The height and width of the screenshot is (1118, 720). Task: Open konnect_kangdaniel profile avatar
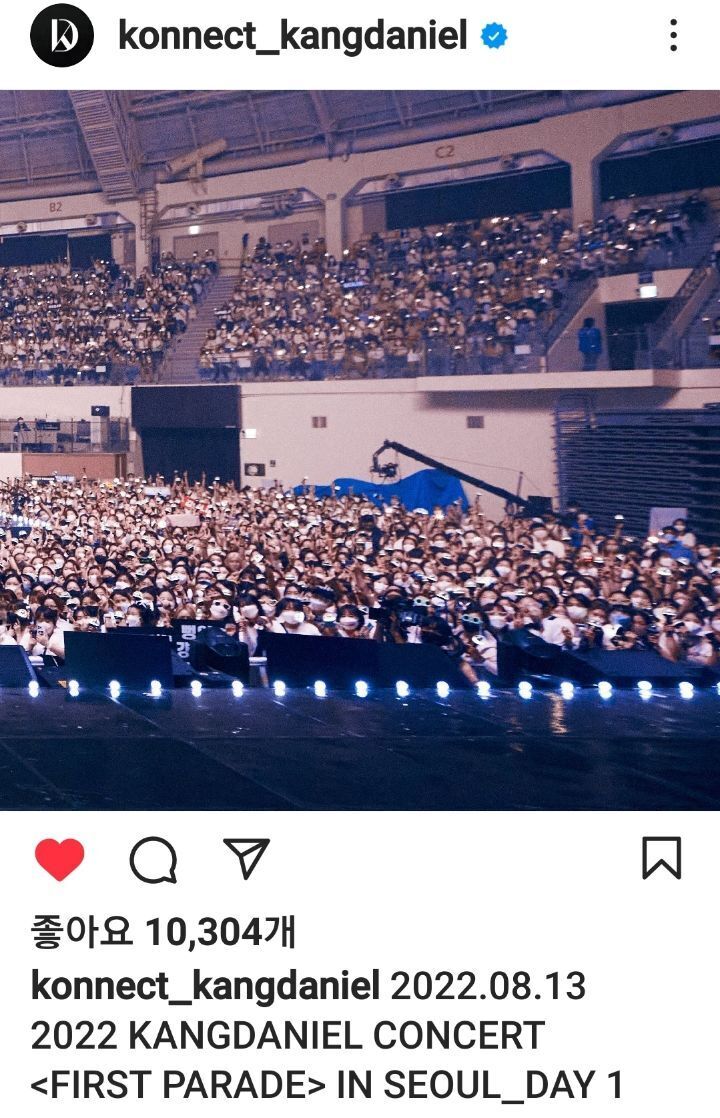pos(62,36)
